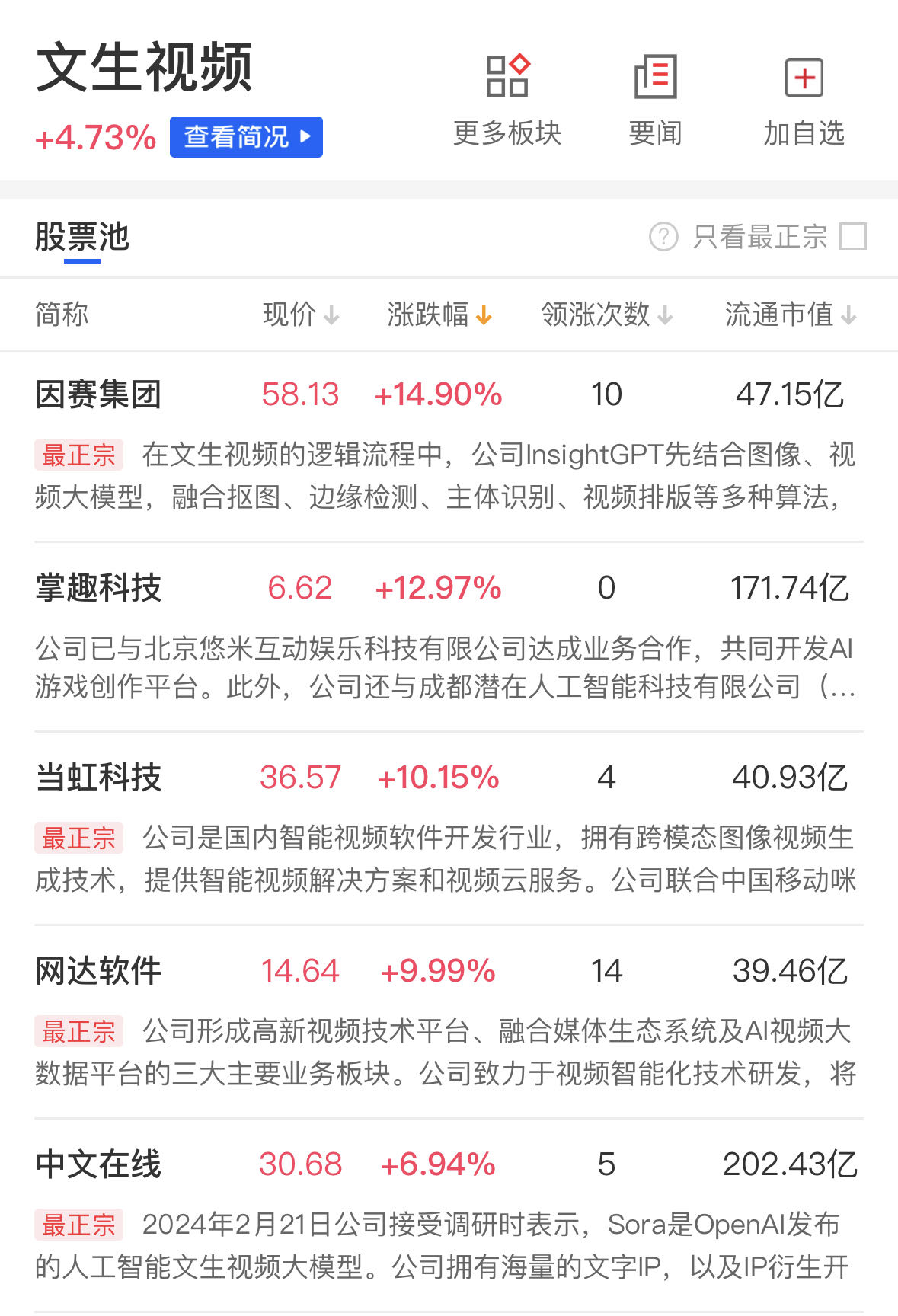Sort list by 涨跌幅

pos(439,314)
